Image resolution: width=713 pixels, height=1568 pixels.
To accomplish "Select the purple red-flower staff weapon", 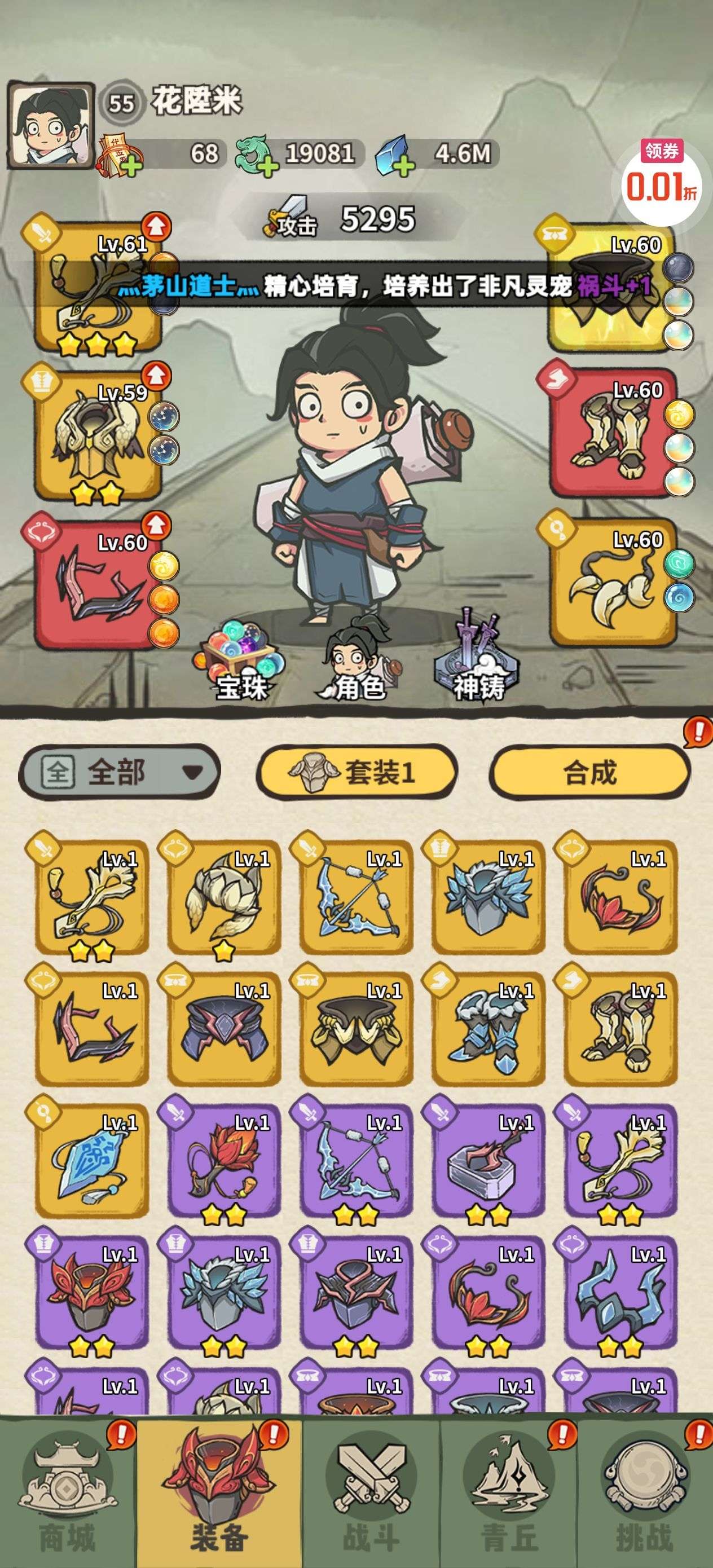I will click(x=224, y=1160).
